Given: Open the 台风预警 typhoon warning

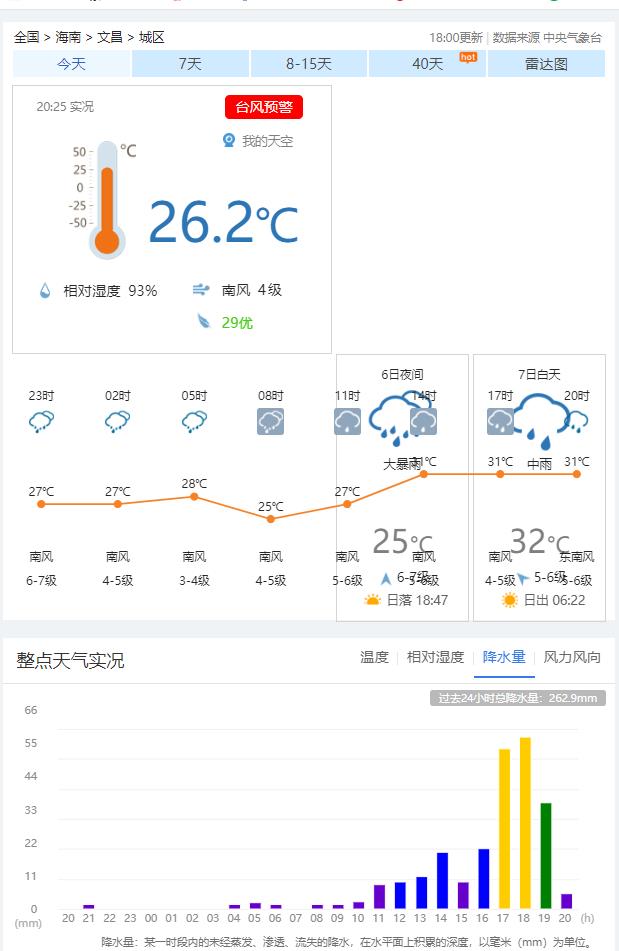Looking at the screenshot, I should coord(263,107).
